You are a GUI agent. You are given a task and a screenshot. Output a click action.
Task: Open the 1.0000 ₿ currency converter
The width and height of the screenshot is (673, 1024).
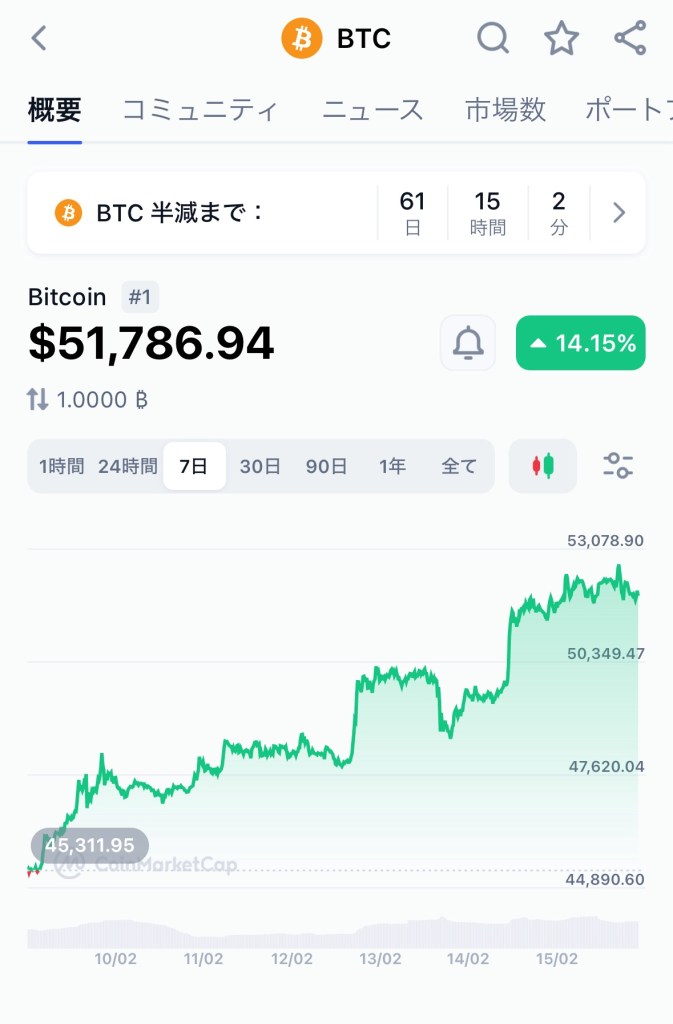point(88,400)
